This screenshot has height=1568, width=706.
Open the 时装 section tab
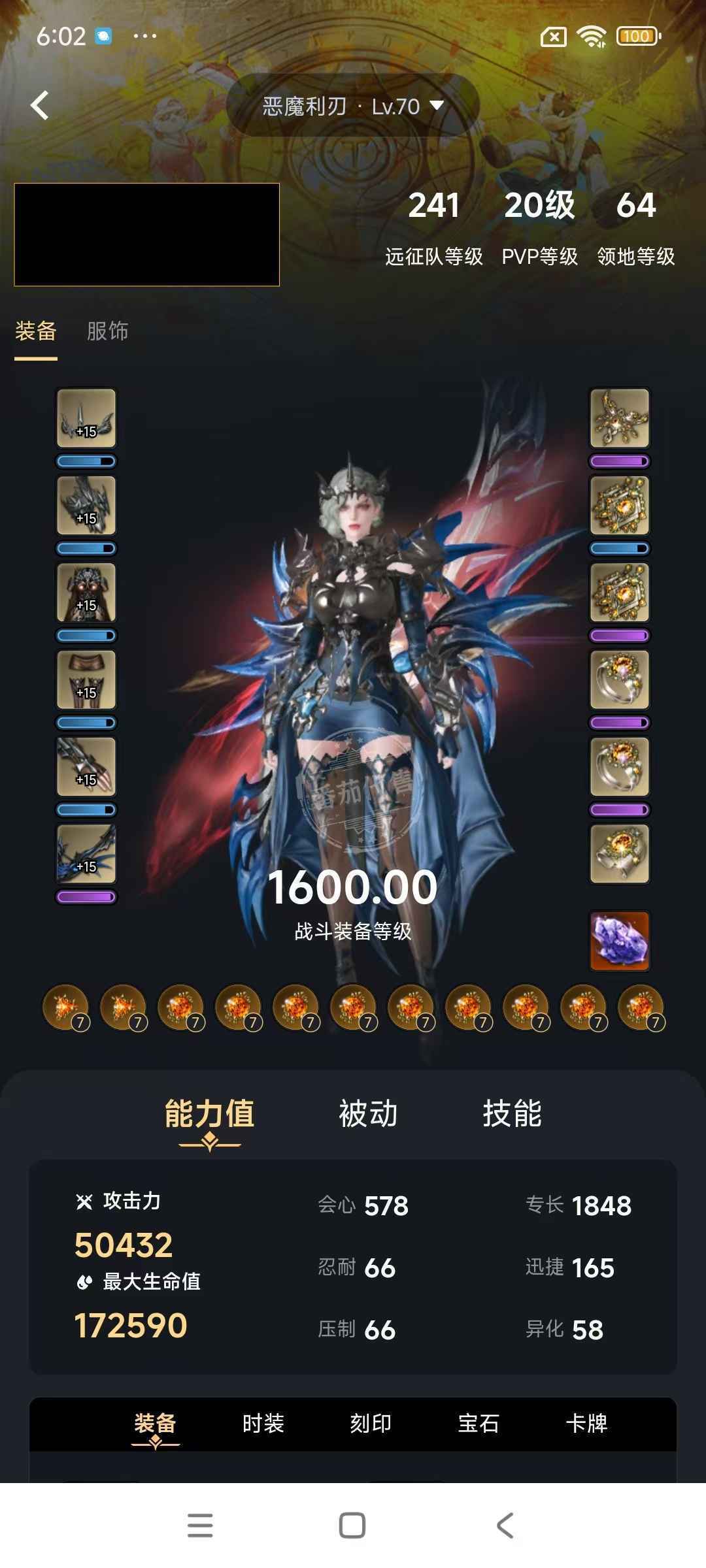click(x=263, y=1423)
